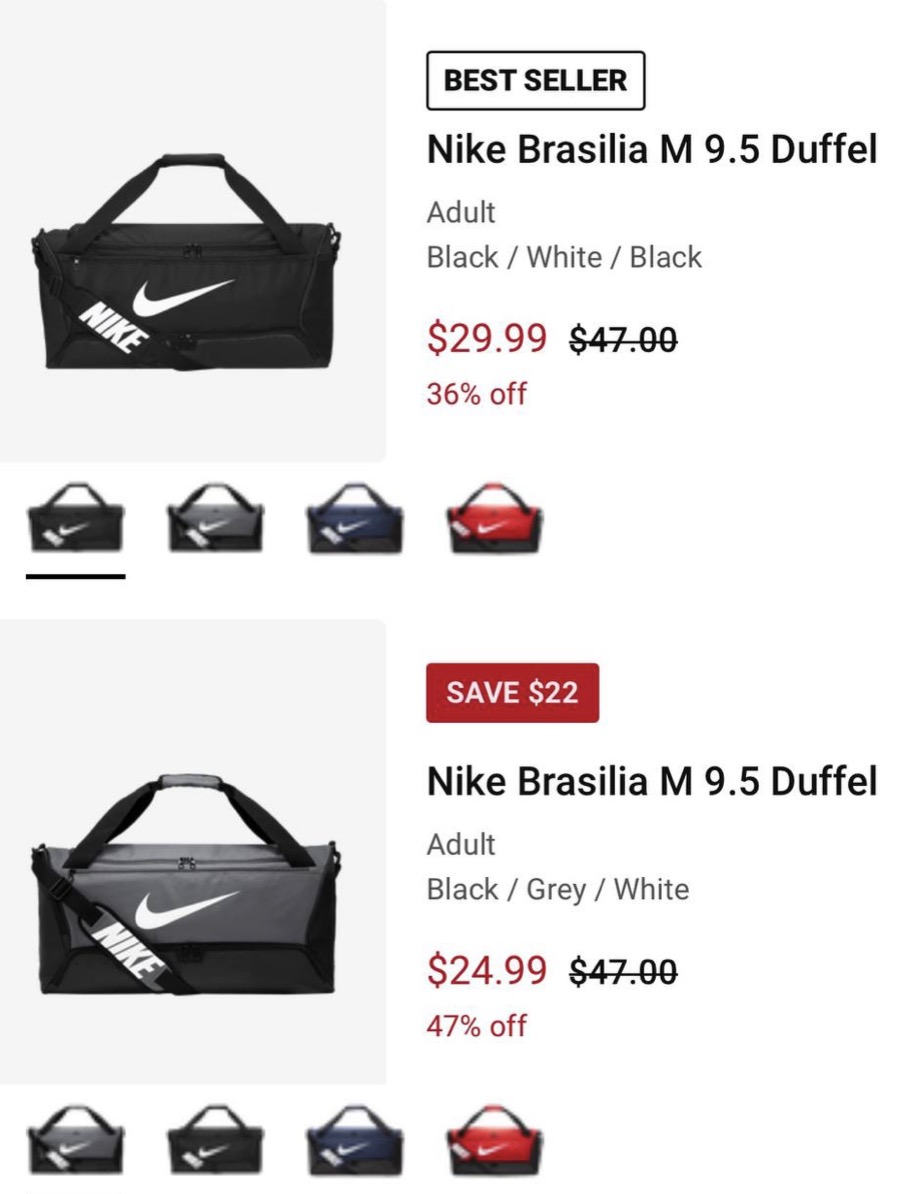The width and height of the screenshot is (912, 1194).
Task: Open the first Nike Brasilia M 9.5 Duffel listing
Action: [651, 150]
